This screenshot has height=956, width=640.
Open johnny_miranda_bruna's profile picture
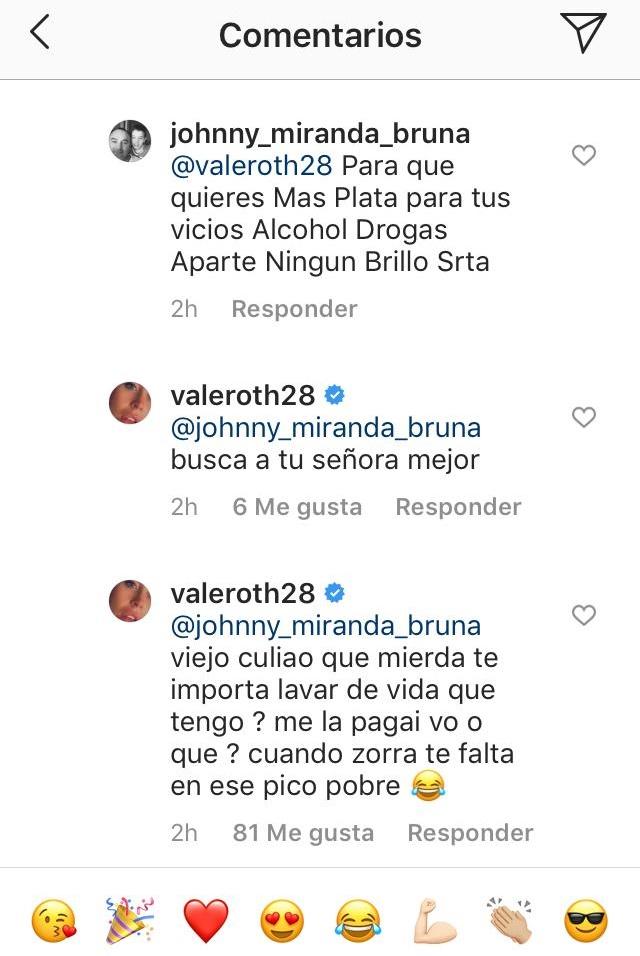[x=130, y=141]
